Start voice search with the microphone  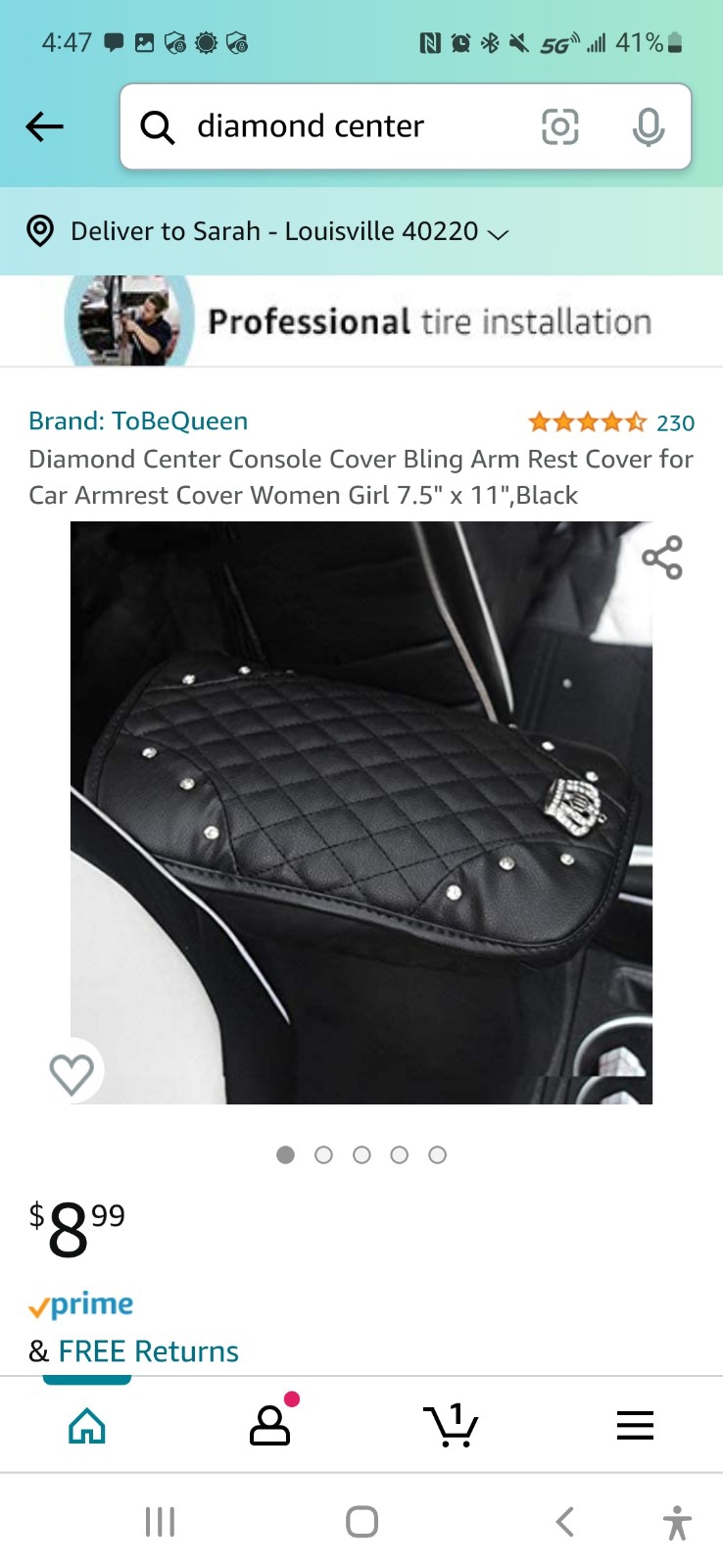[x=648, y=126]
